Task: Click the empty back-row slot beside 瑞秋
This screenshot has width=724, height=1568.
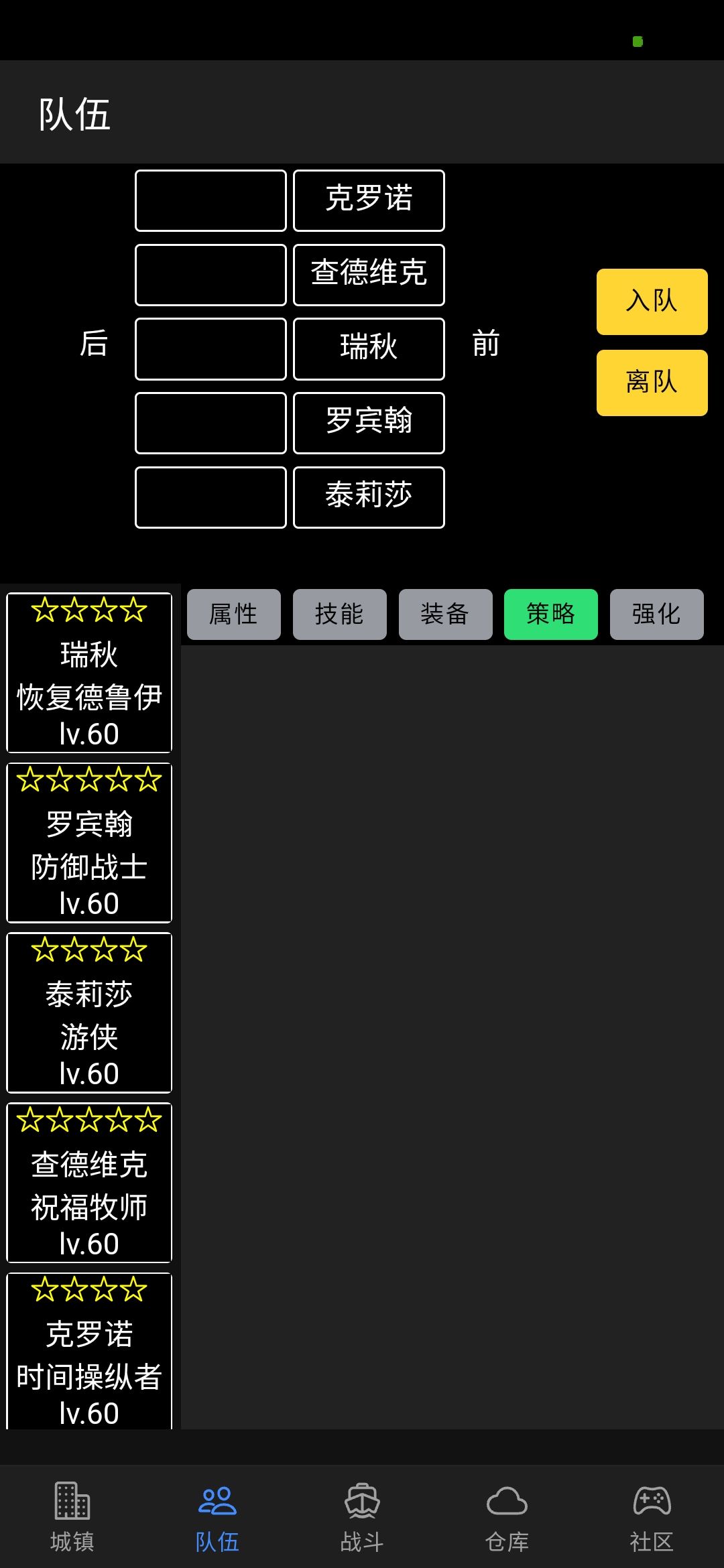Action: click(x=210, y=348)
